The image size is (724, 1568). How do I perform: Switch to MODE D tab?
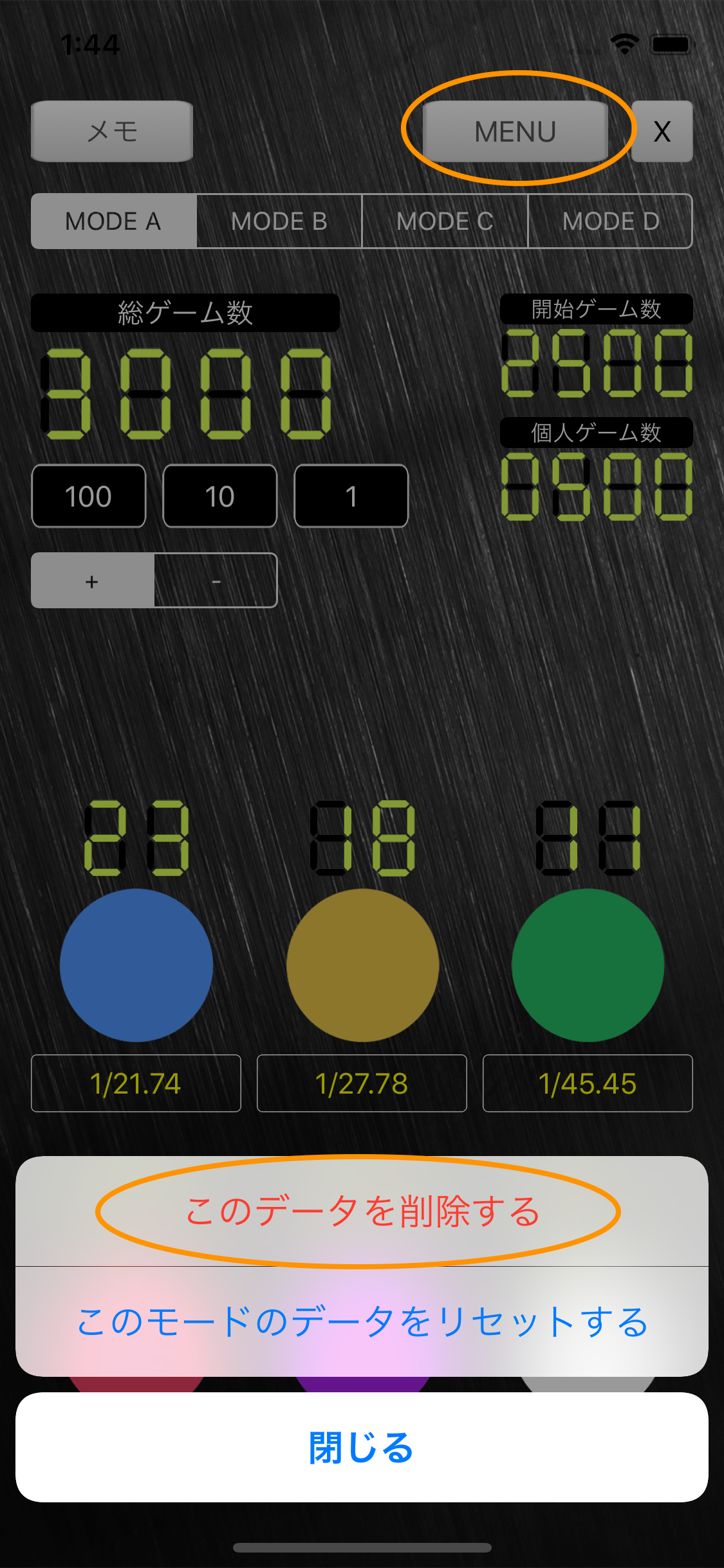[x=610, y=221]
